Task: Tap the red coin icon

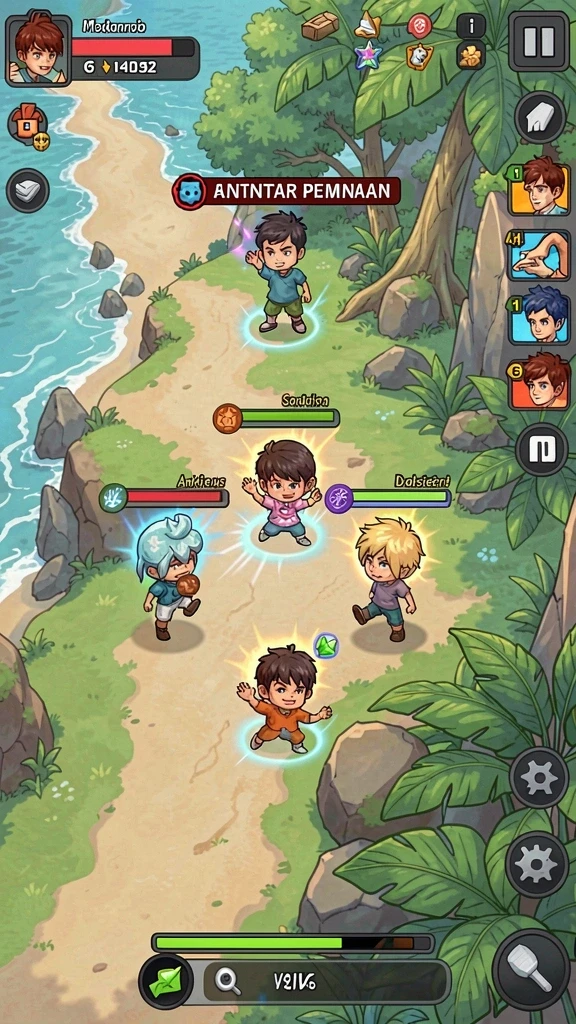Action: [x=419, y=25]
